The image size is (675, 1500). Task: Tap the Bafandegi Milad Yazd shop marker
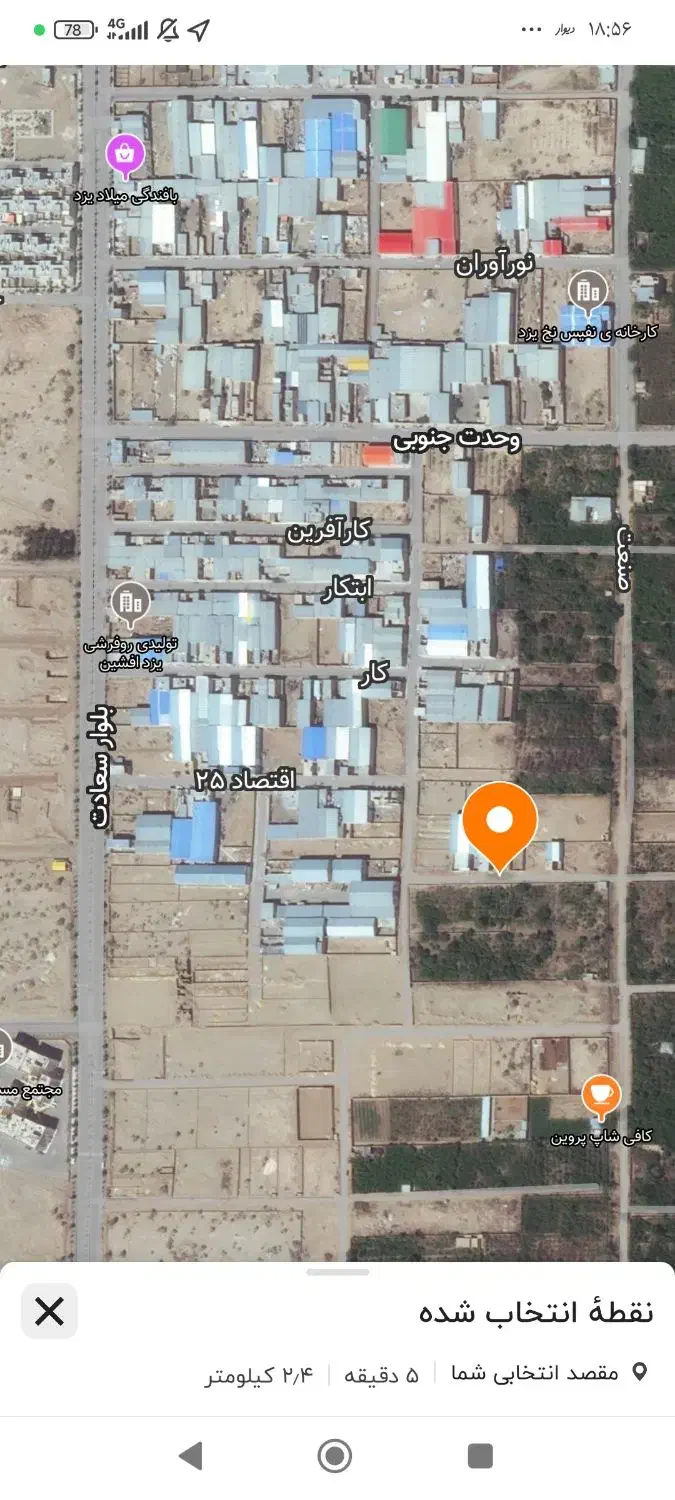125,156
